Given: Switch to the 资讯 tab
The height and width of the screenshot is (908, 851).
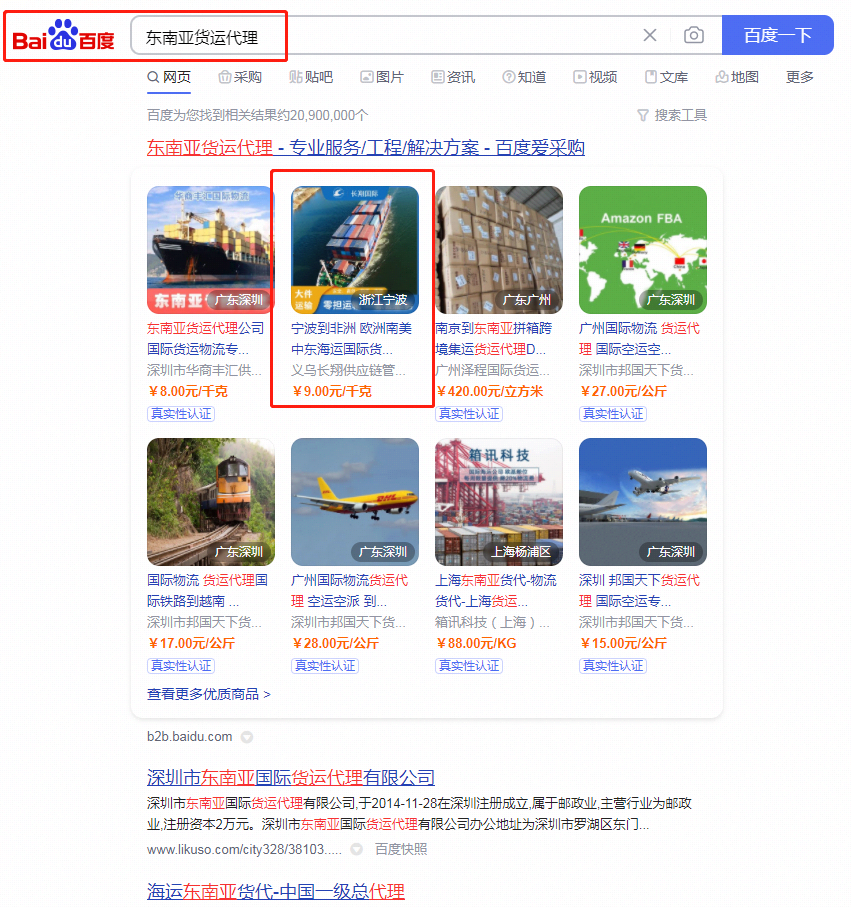Looking at the screenshot, I should click(x=453, y=77).
